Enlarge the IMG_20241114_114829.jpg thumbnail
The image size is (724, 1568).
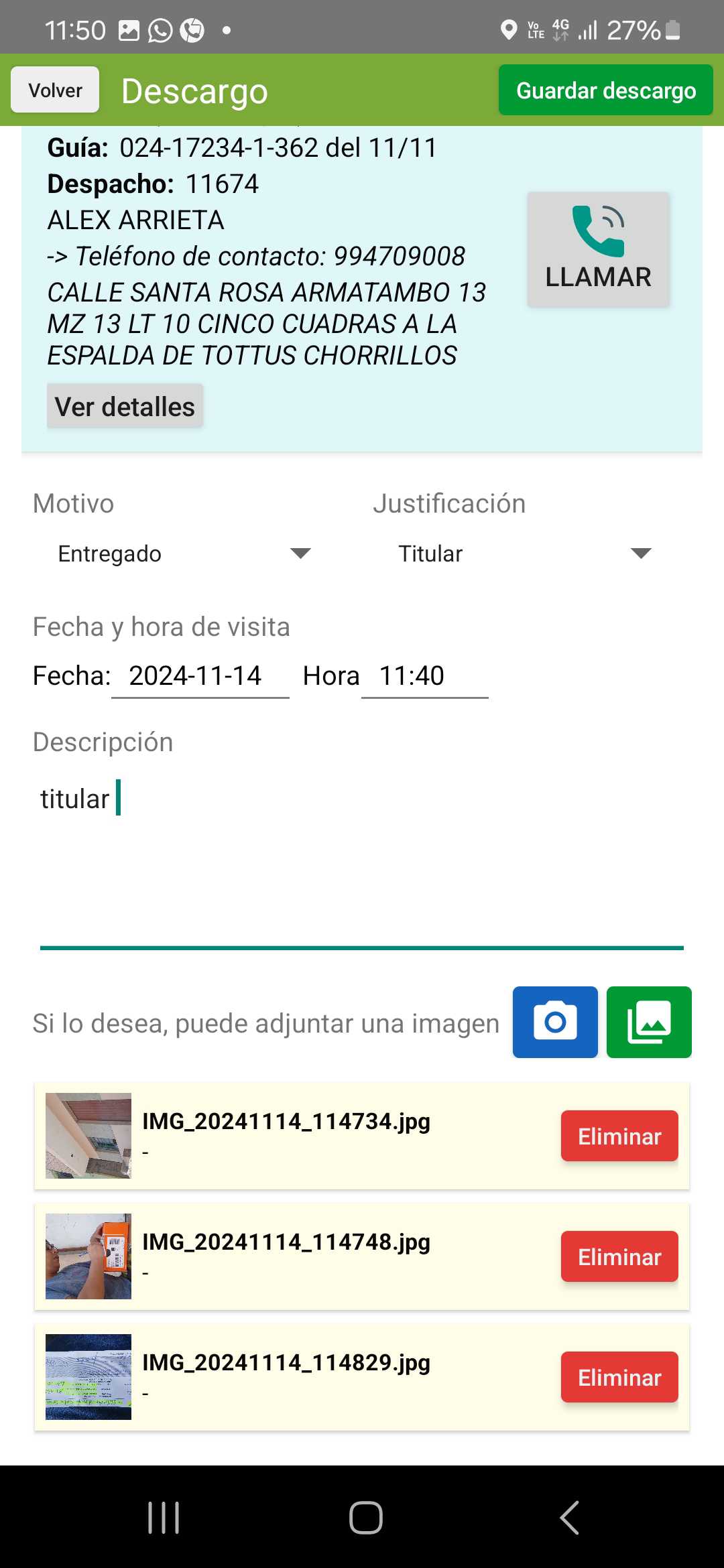(88, 1377)
